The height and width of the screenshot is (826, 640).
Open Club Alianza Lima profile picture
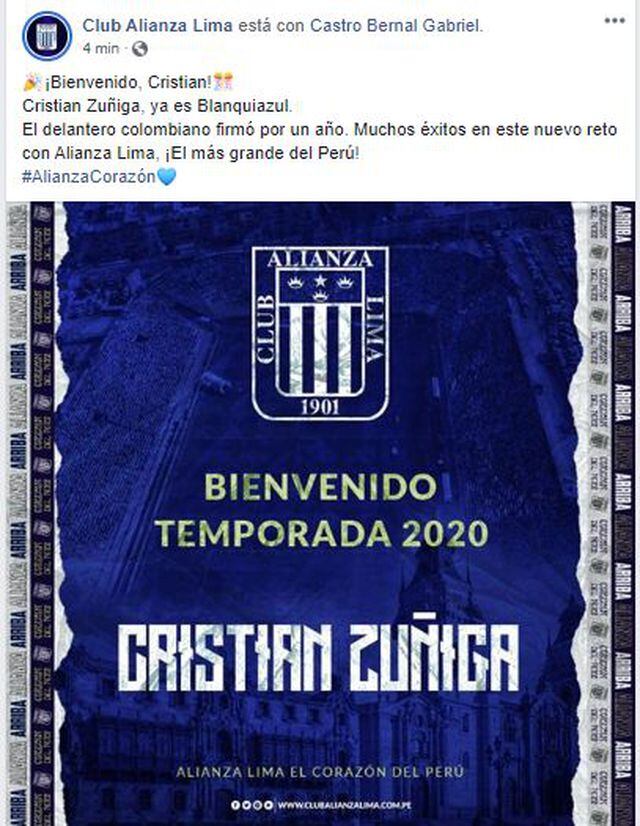click(47, 35)
